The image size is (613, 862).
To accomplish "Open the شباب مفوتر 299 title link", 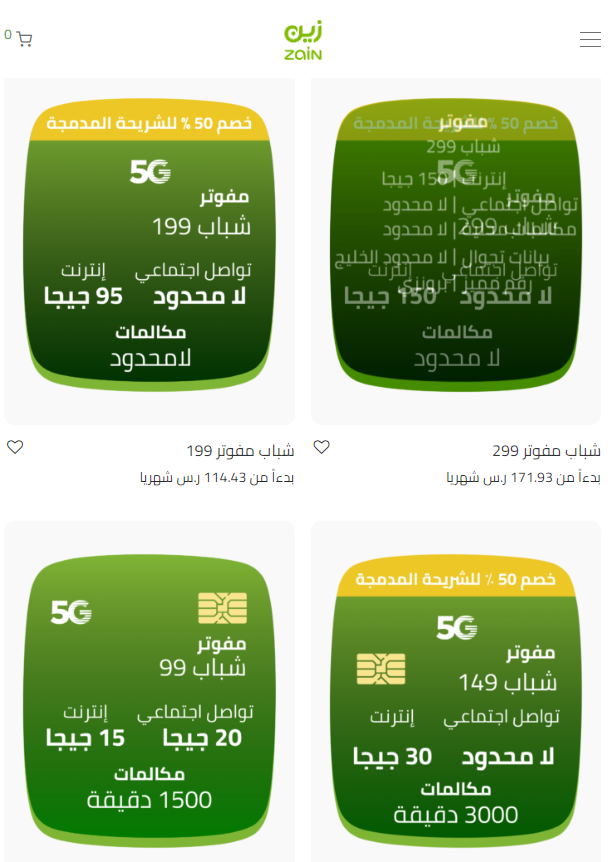I will [x=546, y=450].
